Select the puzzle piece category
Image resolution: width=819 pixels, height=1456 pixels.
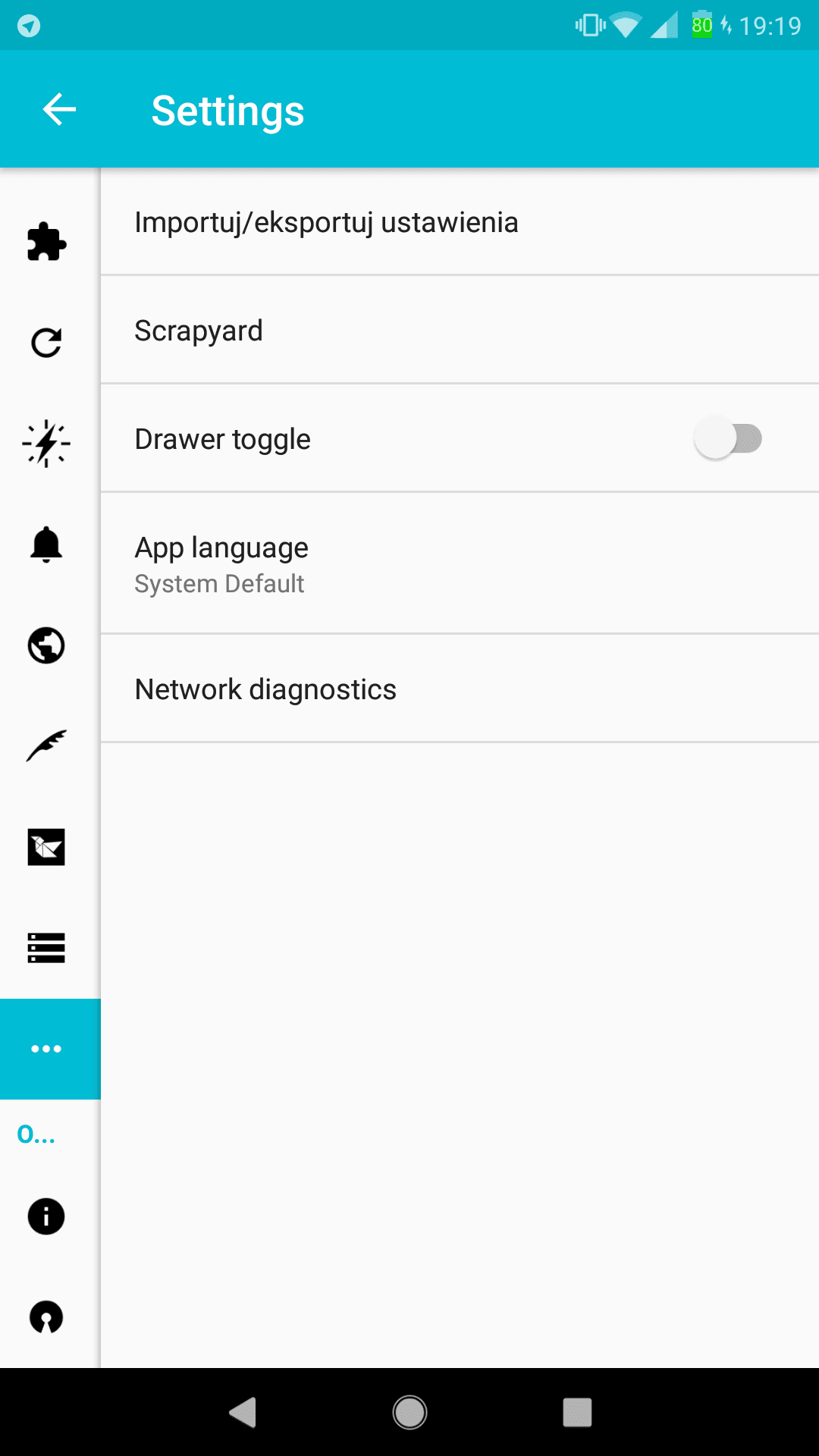[46, 242]
